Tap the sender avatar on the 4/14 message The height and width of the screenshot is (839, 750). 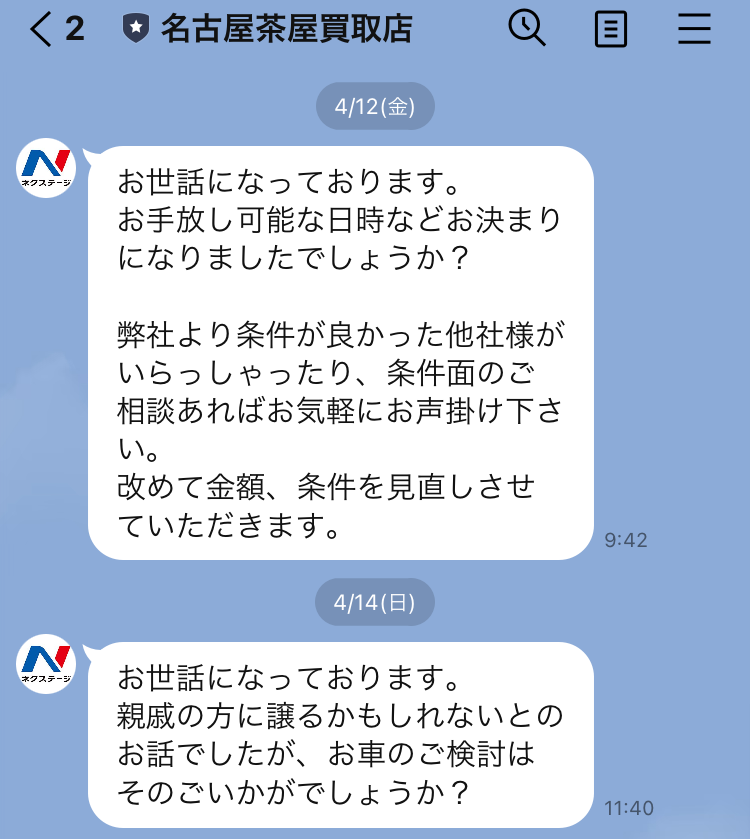click(x=47, y=664)
